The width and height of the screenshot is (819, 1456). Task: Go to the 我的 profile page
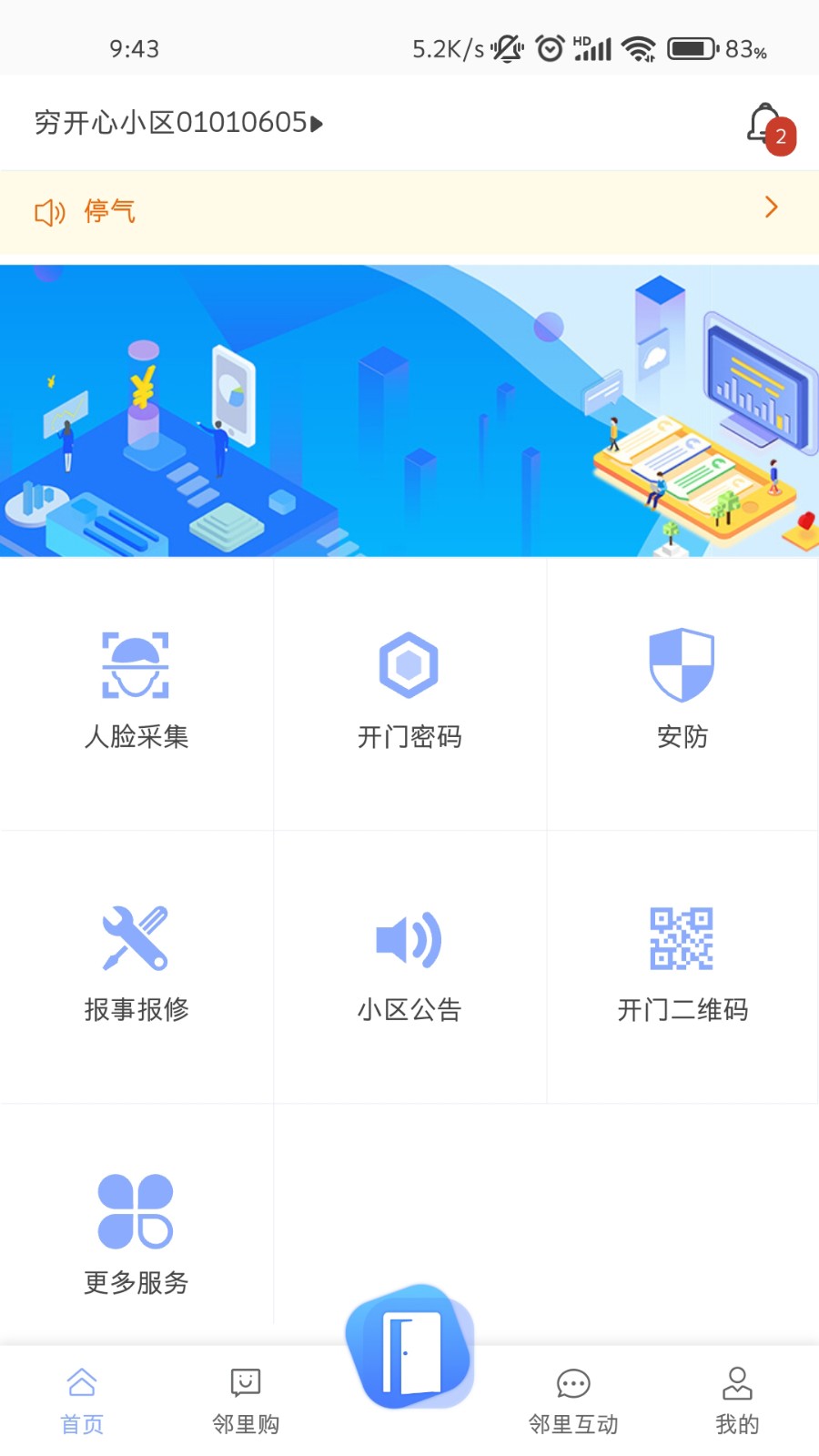(x=736, y=1399)
